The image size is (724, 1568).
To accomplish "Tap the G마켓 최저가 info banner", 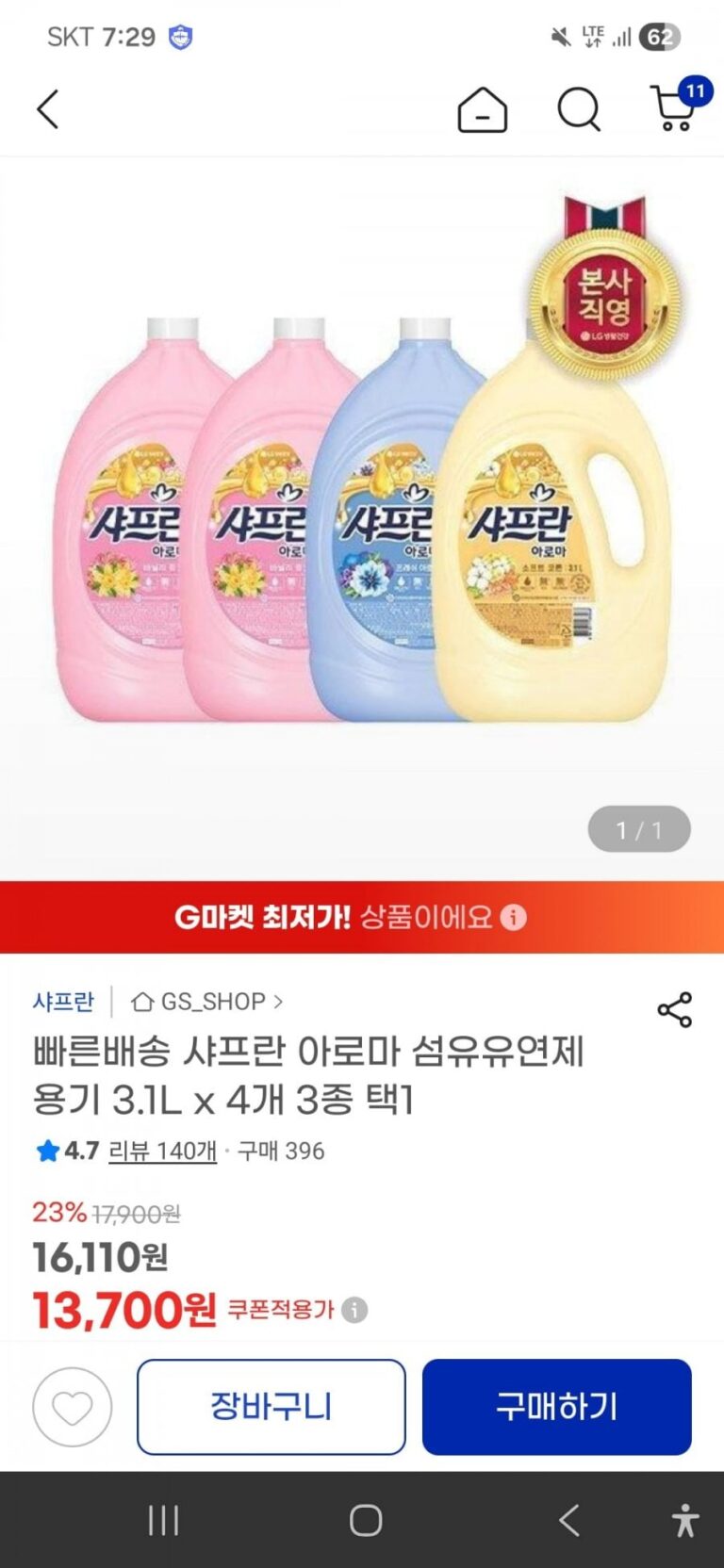I will (362, 917).
